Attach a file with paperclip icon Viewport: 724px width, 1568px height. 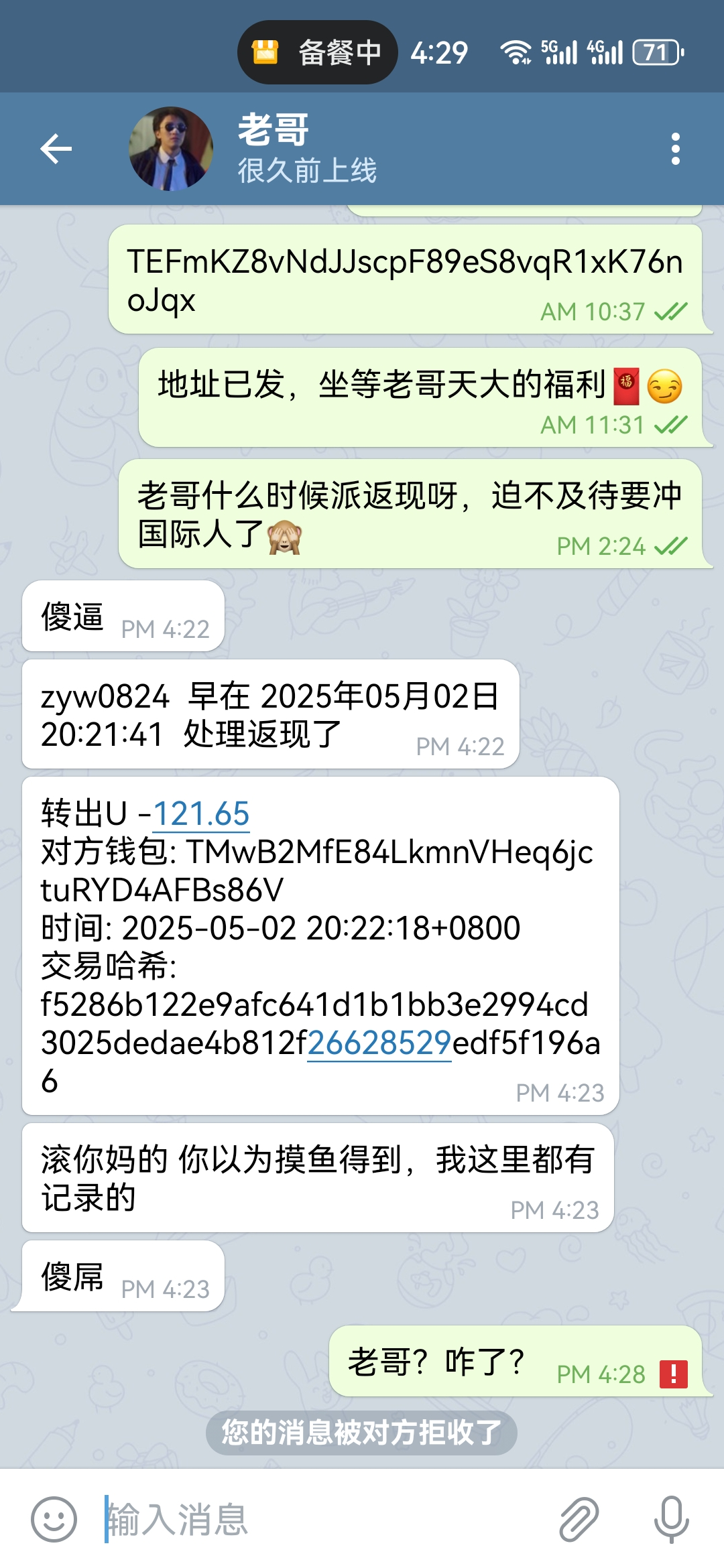click(579, 1519)
